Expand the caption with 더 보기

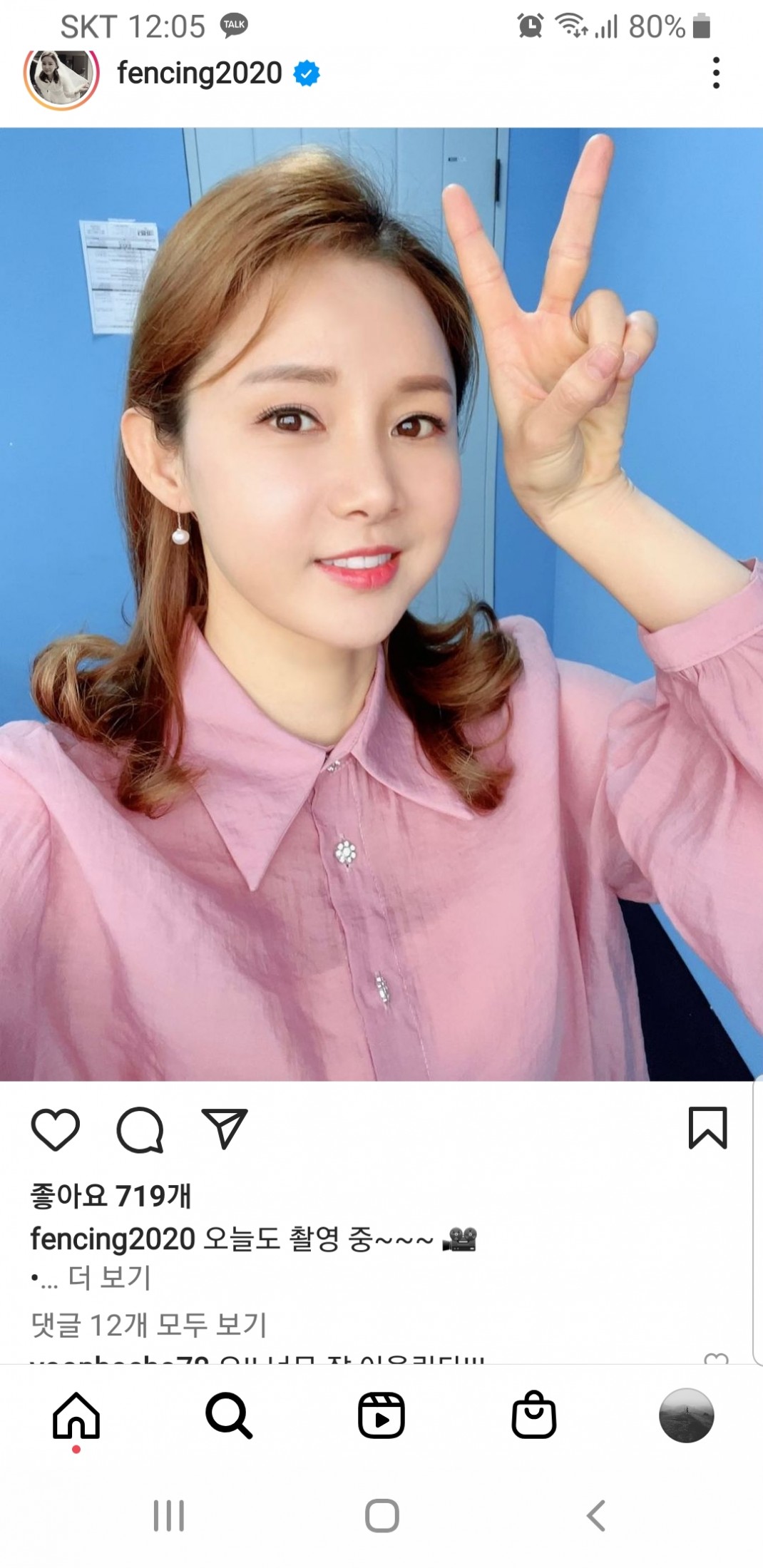click(109, 1278)
